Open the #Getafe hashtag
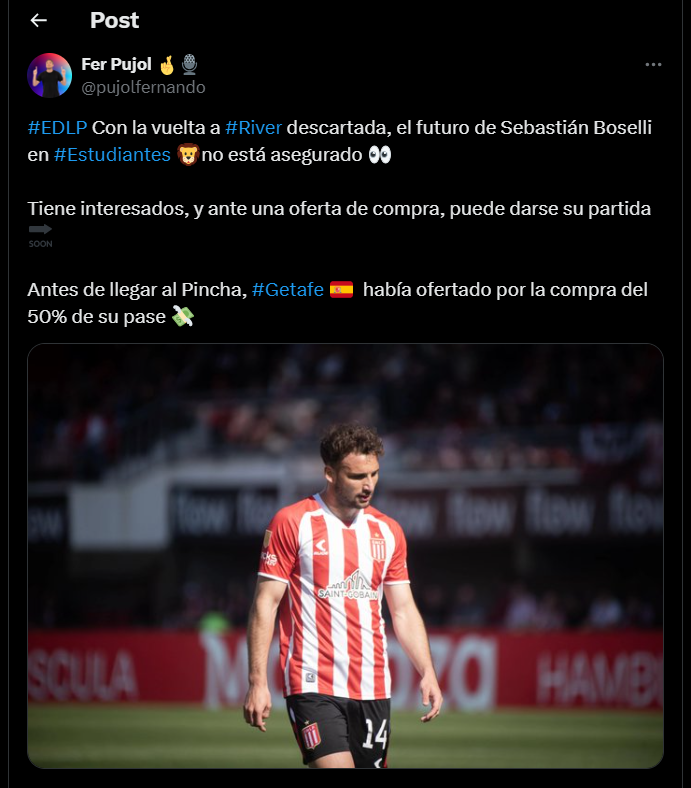 [x=287, y=289]
